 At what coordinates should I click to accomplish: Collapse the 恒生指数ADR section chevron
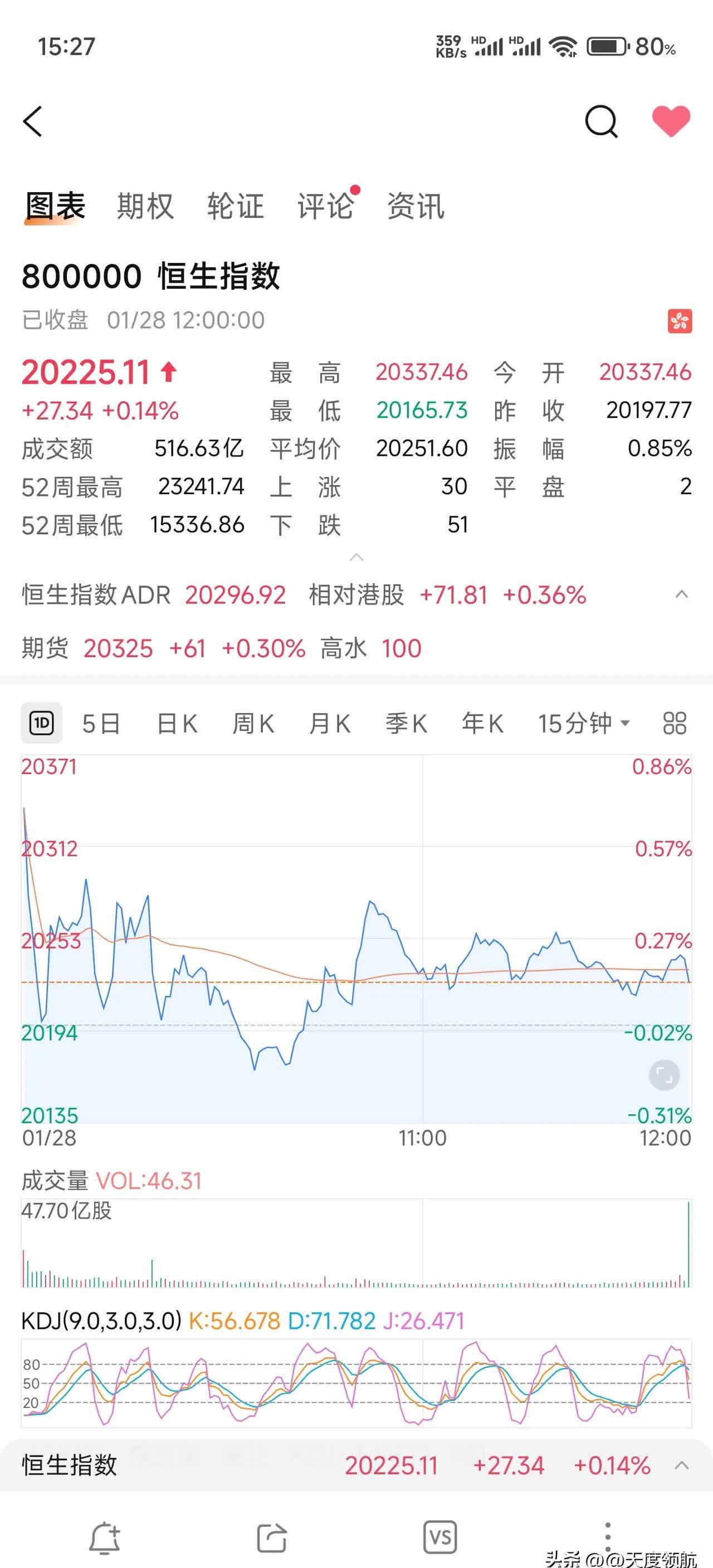pyautogui.click(x=681, y=595)
